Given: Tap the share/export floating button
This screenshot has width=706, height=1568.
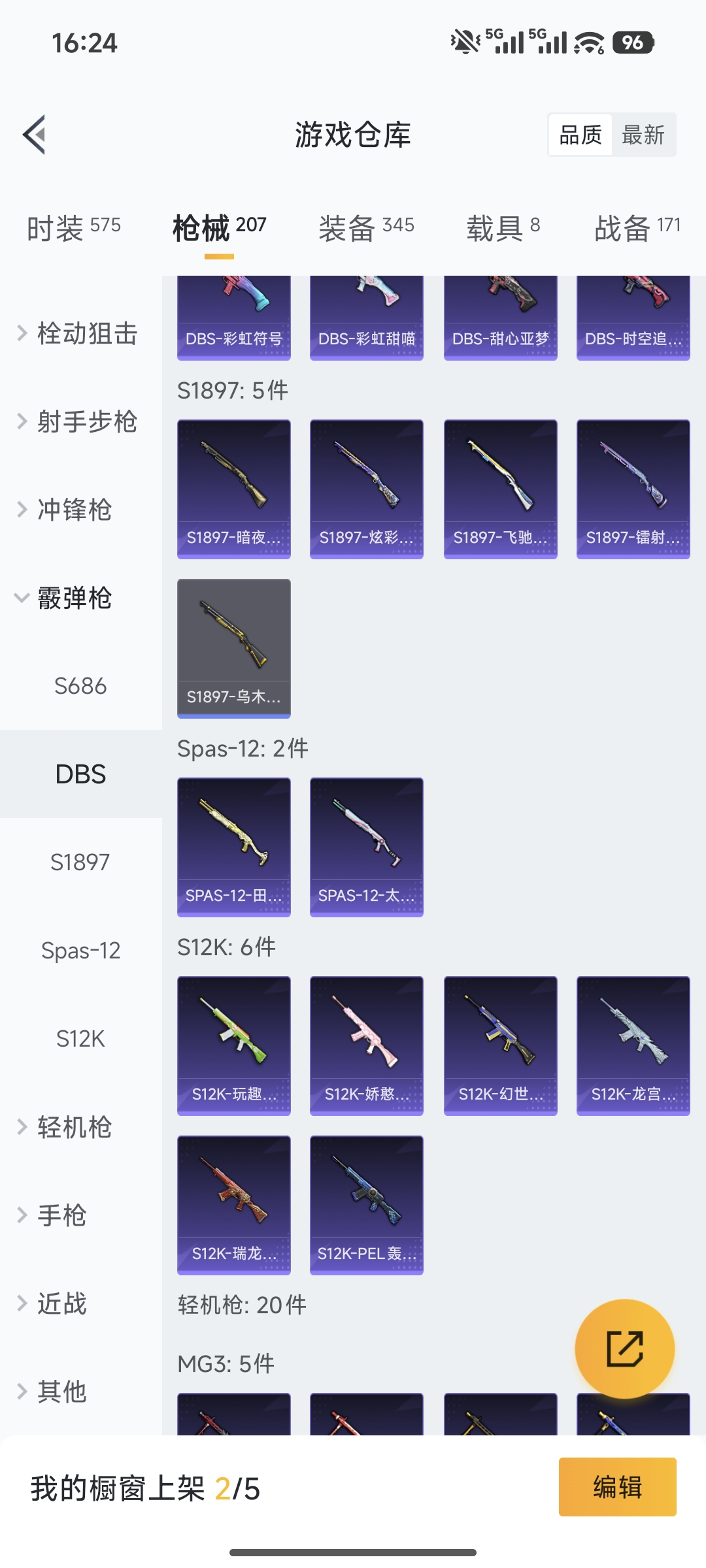Looking at the screenshot, I should [625, 1347].
